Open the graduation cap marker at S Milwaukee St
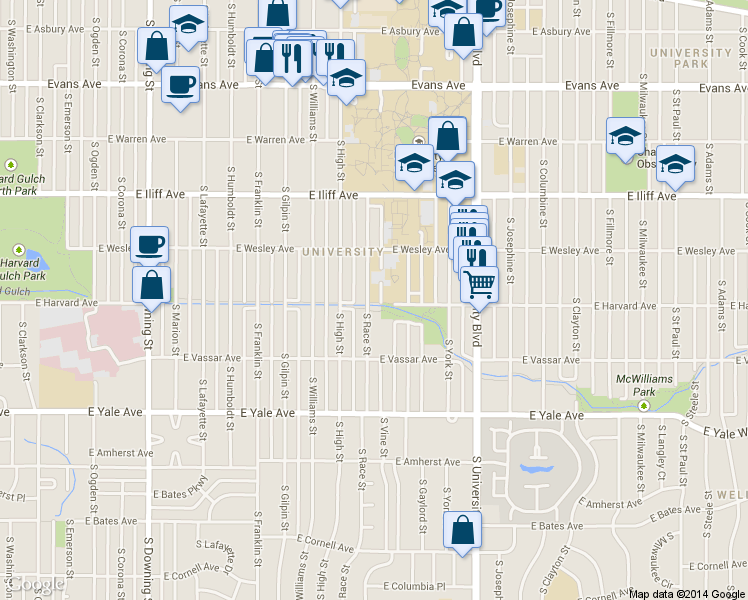Screen dimensions: 748x600 coord(625,139)
